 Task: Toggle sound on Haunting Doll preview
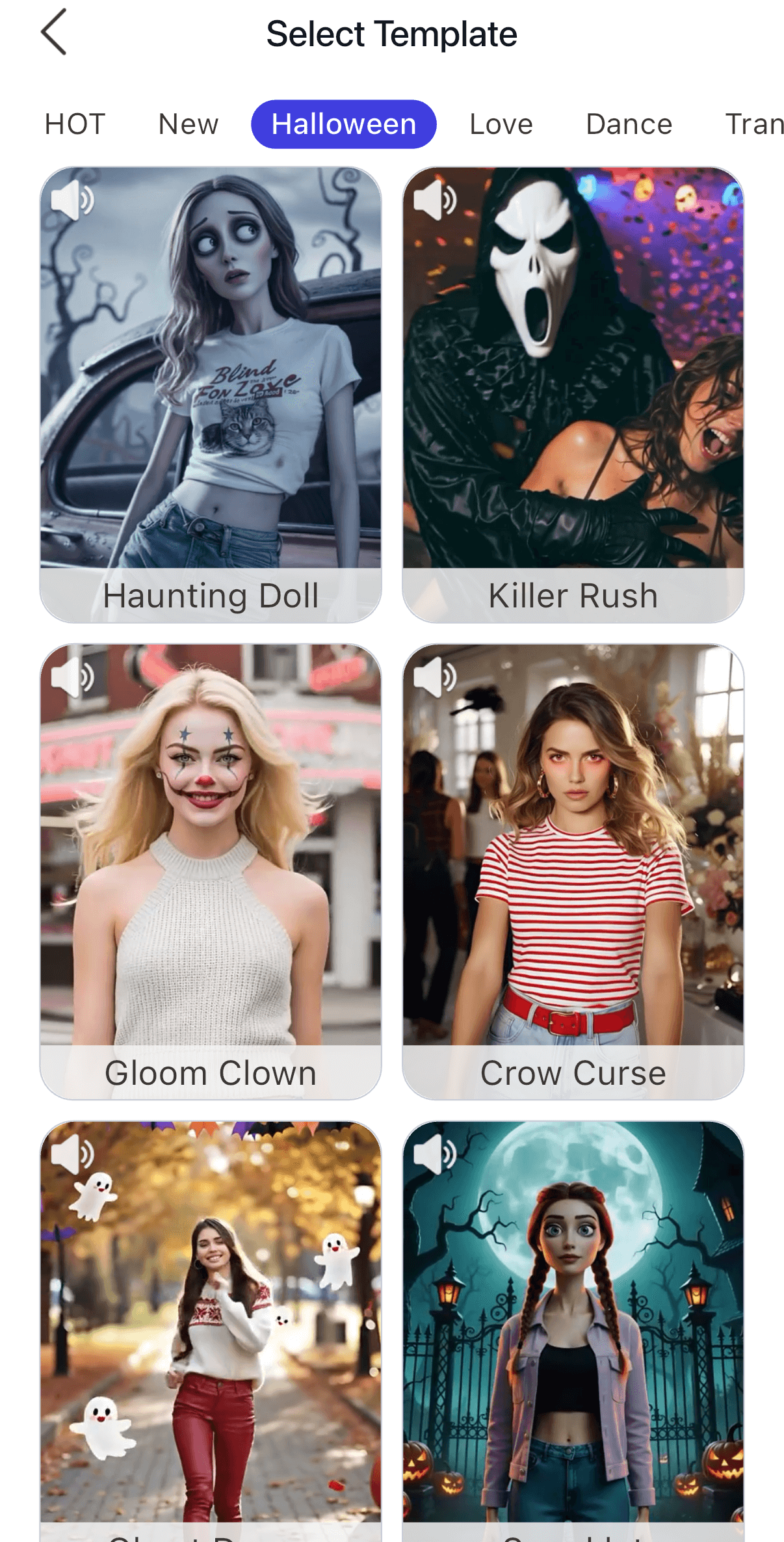click(72, 200)
